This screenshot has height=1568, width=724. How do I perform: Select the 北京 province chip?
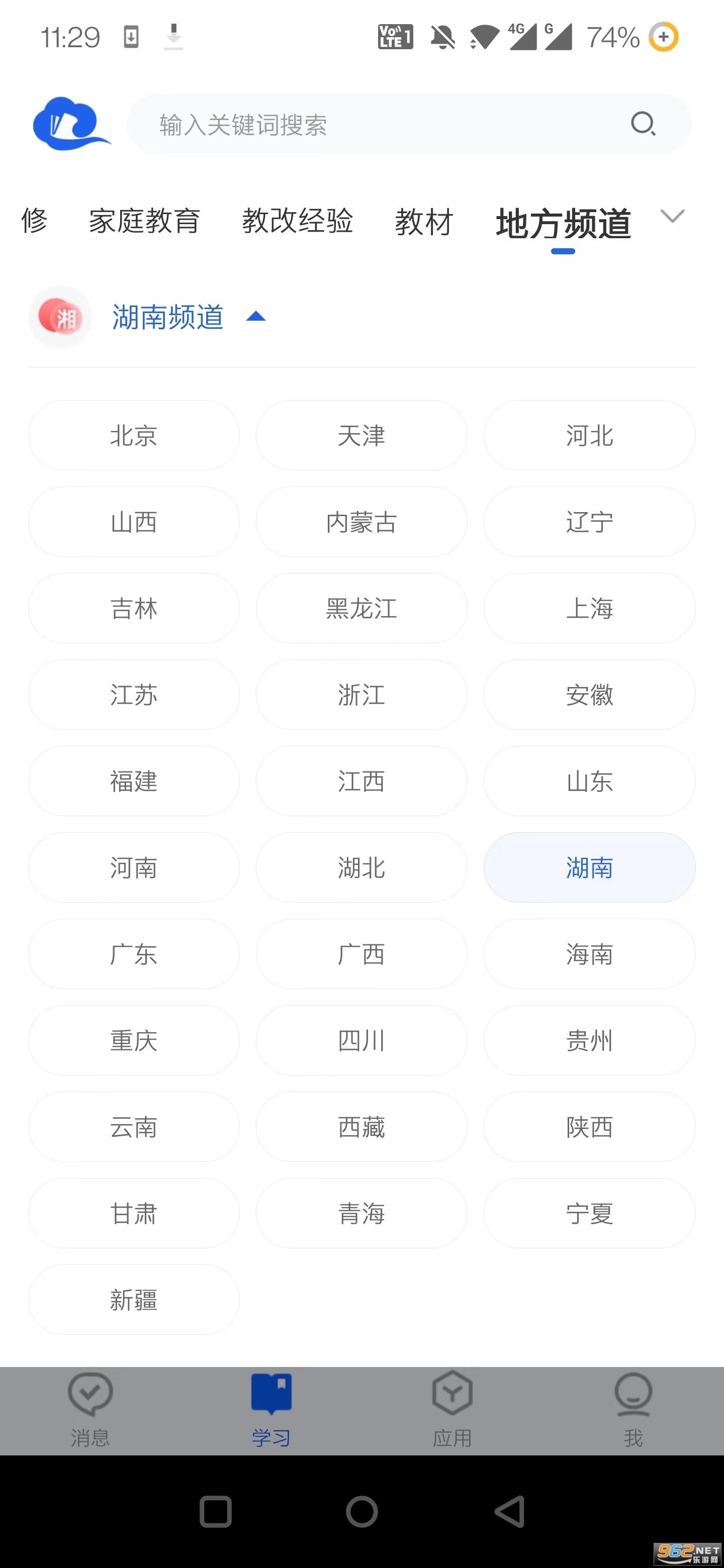tap(134, 435)
